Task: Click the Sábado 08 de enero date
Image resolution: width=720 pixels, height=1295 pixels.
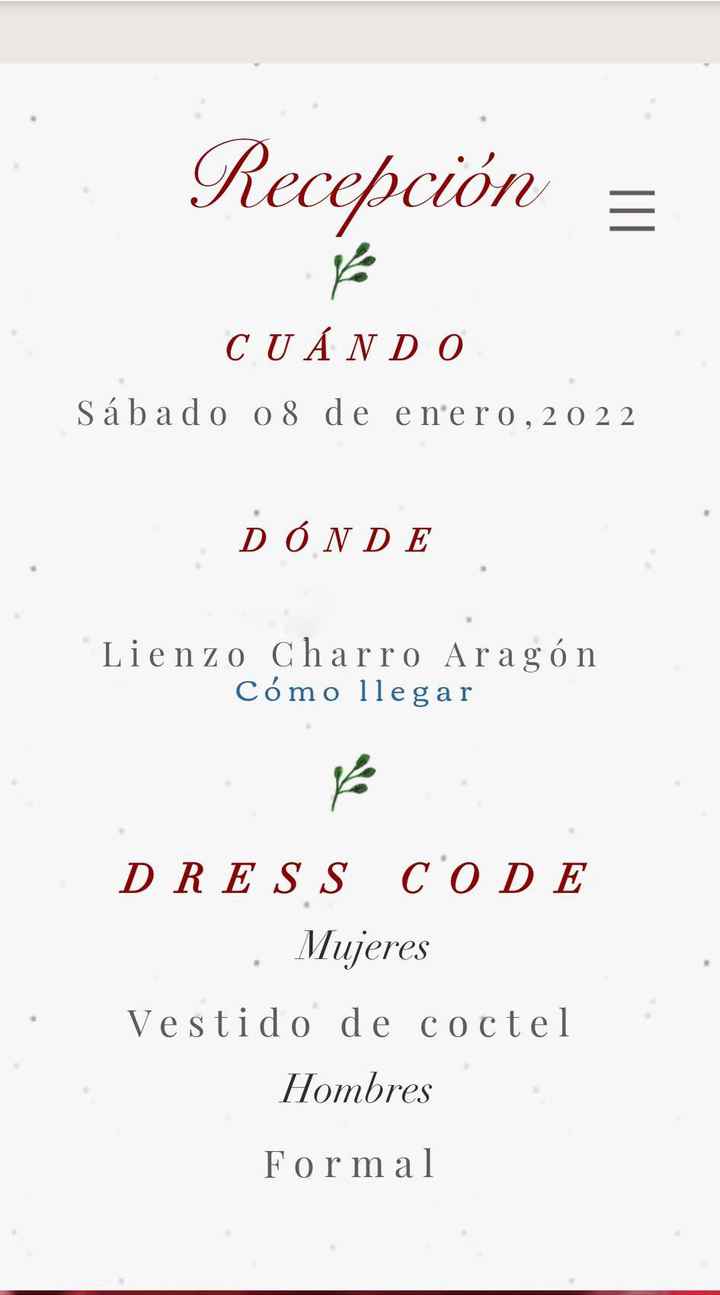Action: 358,412
